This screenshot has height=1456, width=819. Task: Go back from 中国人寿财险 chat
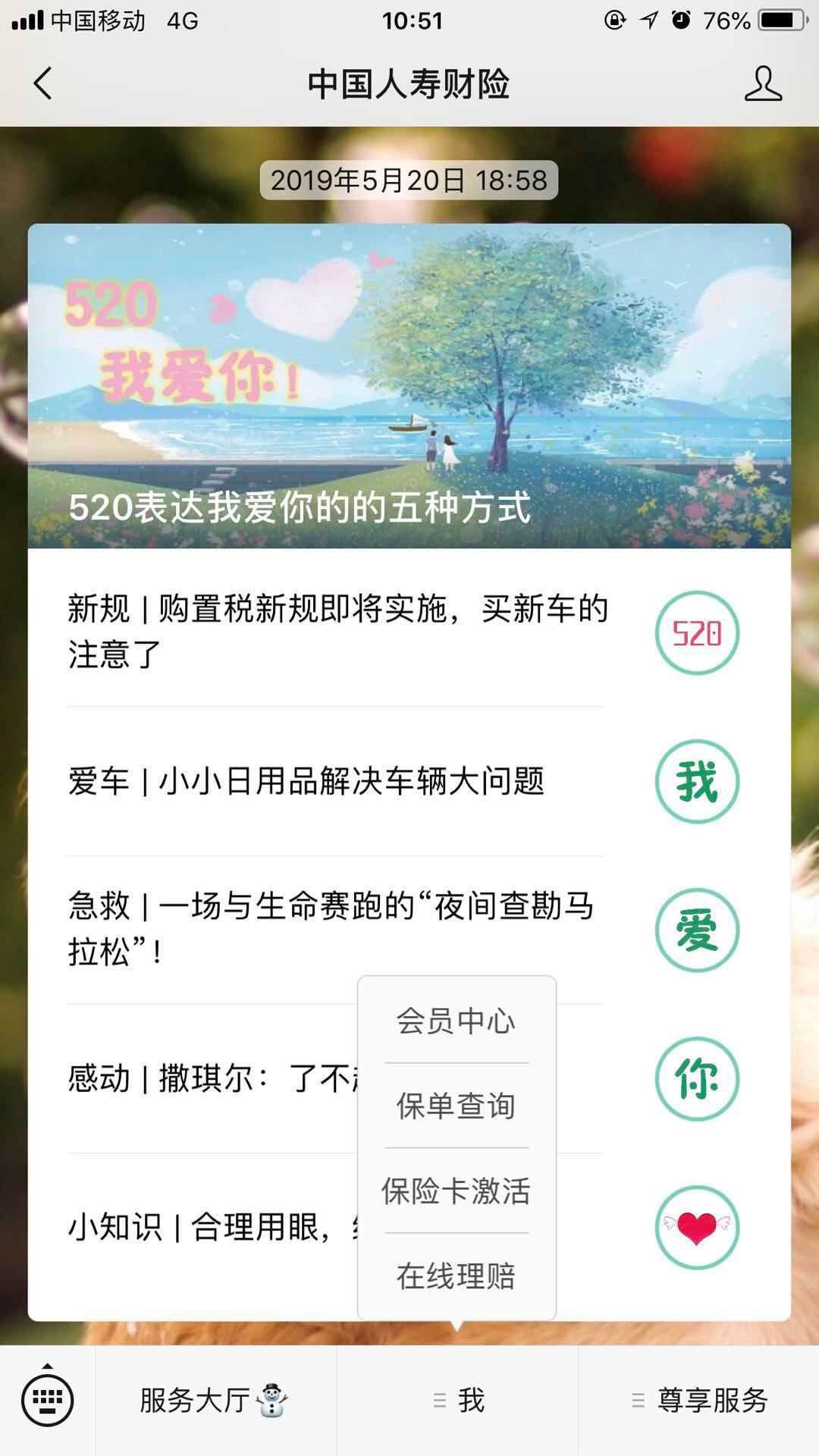[x=43, y=83]
